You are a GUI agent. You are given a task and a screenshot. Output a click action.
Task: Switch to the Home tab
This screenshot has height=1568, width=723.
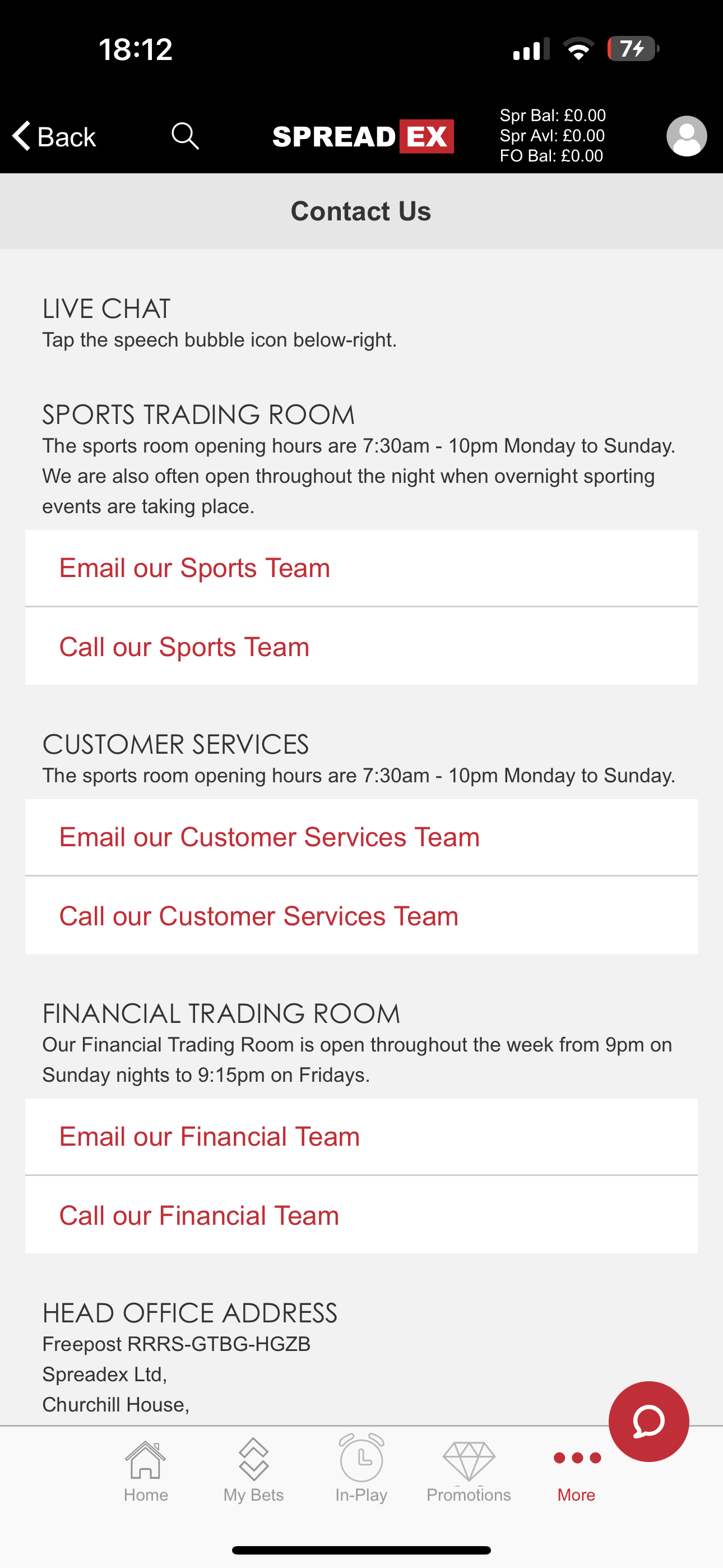point(146,1470)
